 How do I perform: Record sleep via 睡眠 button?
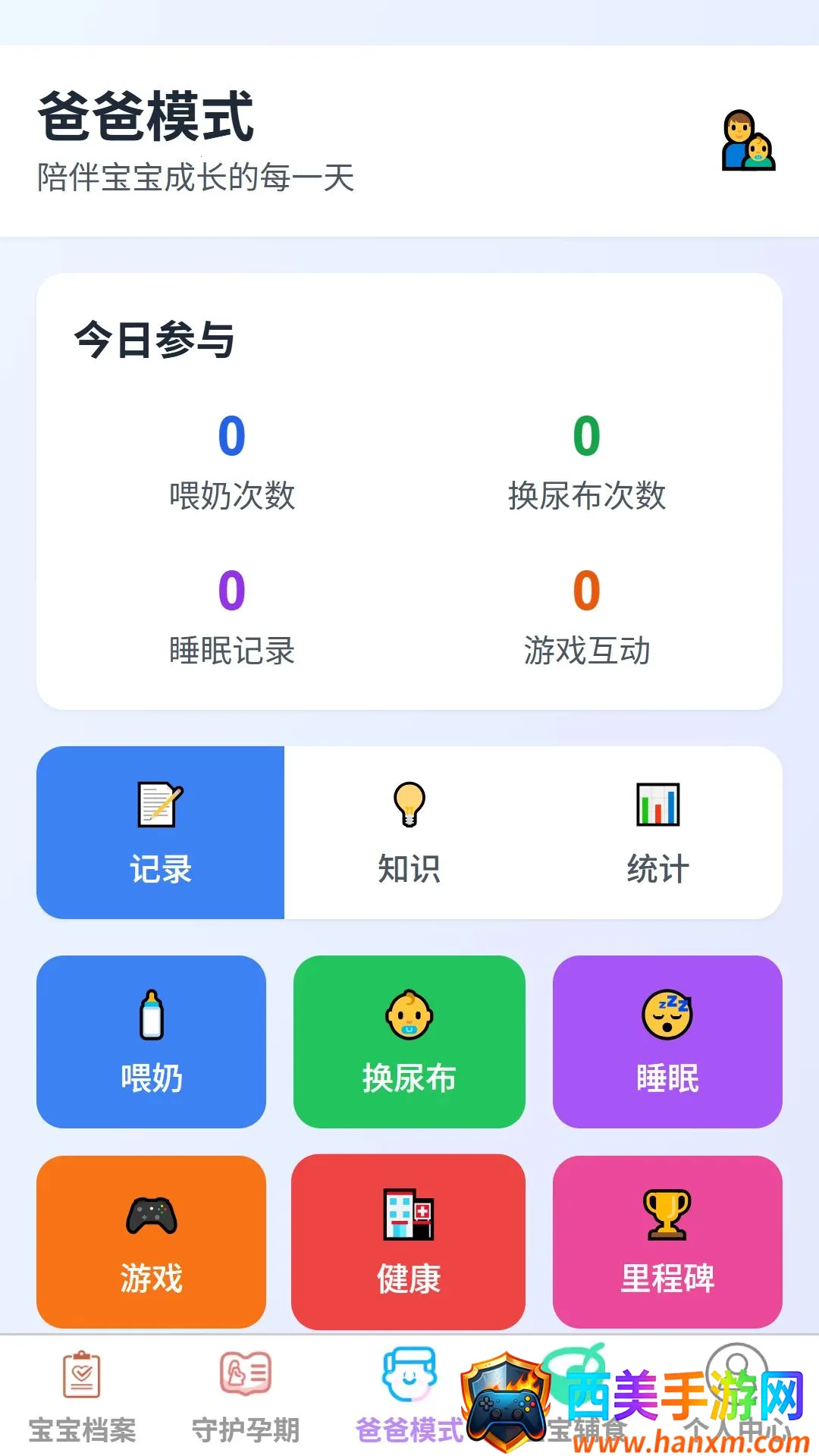[x=667, y=1041]
